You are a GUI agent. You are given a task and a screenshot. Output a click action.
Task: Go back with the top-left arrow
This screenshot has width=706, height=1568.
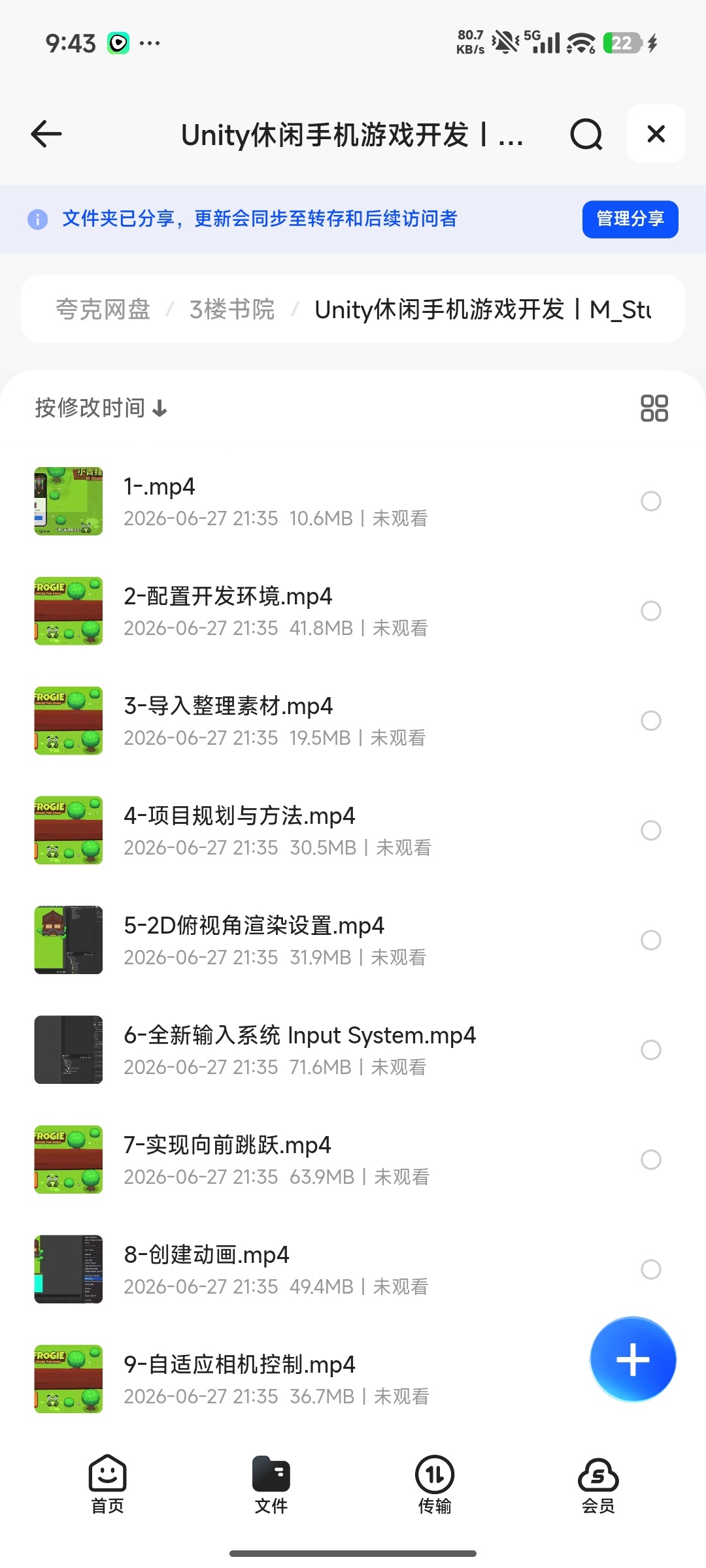46,135
